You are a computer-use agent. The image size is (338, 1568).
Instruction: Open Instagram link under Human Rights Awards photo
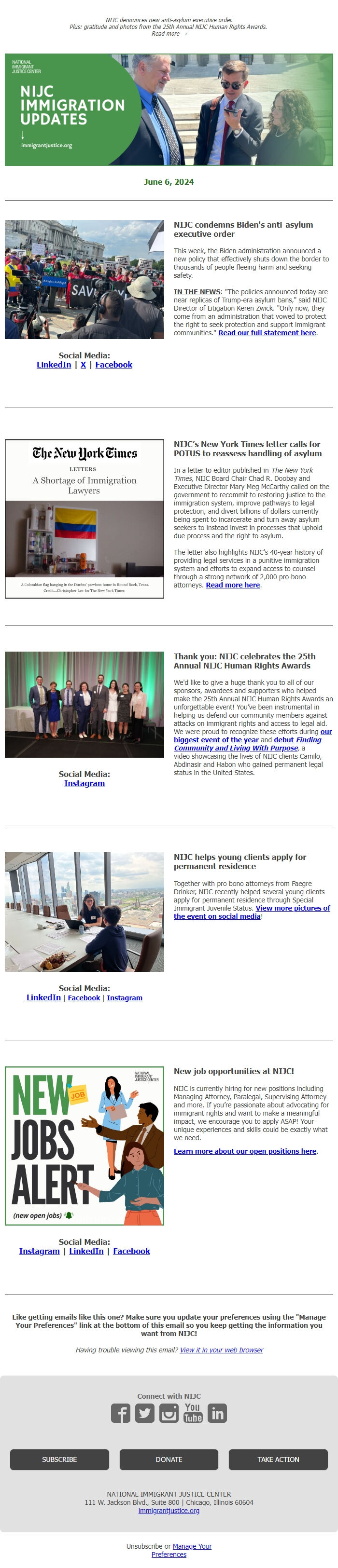(x=84, y=783)
